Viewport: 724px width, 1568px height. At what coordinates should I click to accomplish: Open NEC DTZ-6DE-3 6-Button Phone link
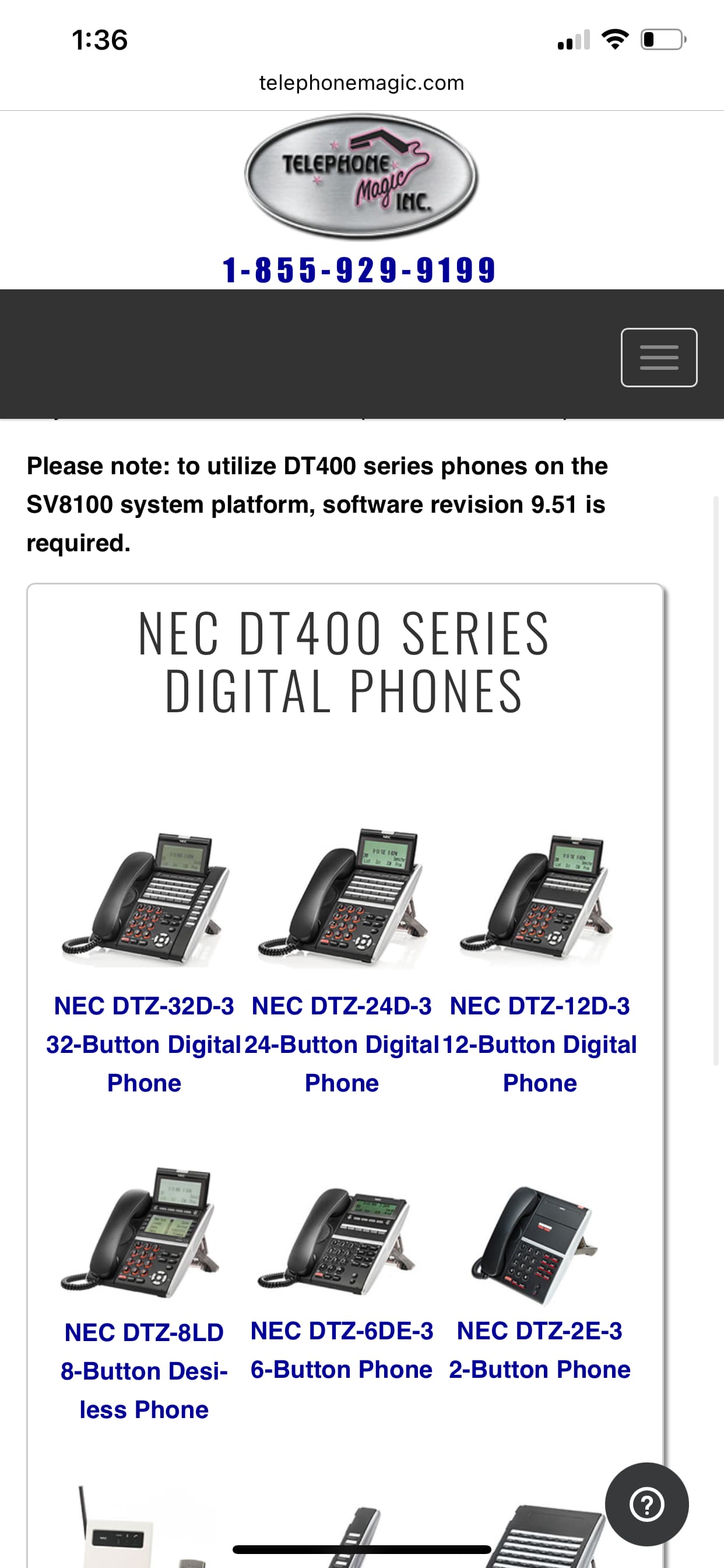(342, 1350)
